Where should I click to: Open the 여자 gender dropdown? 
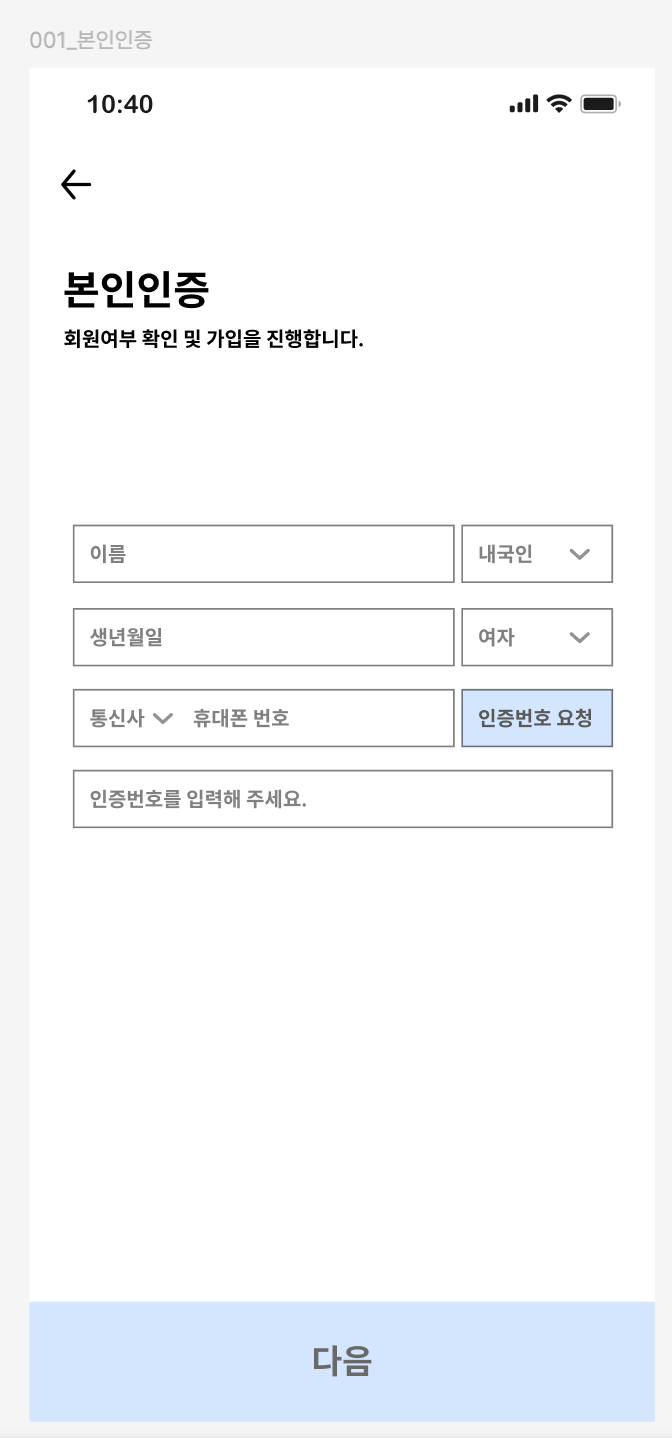coord(537,637)
